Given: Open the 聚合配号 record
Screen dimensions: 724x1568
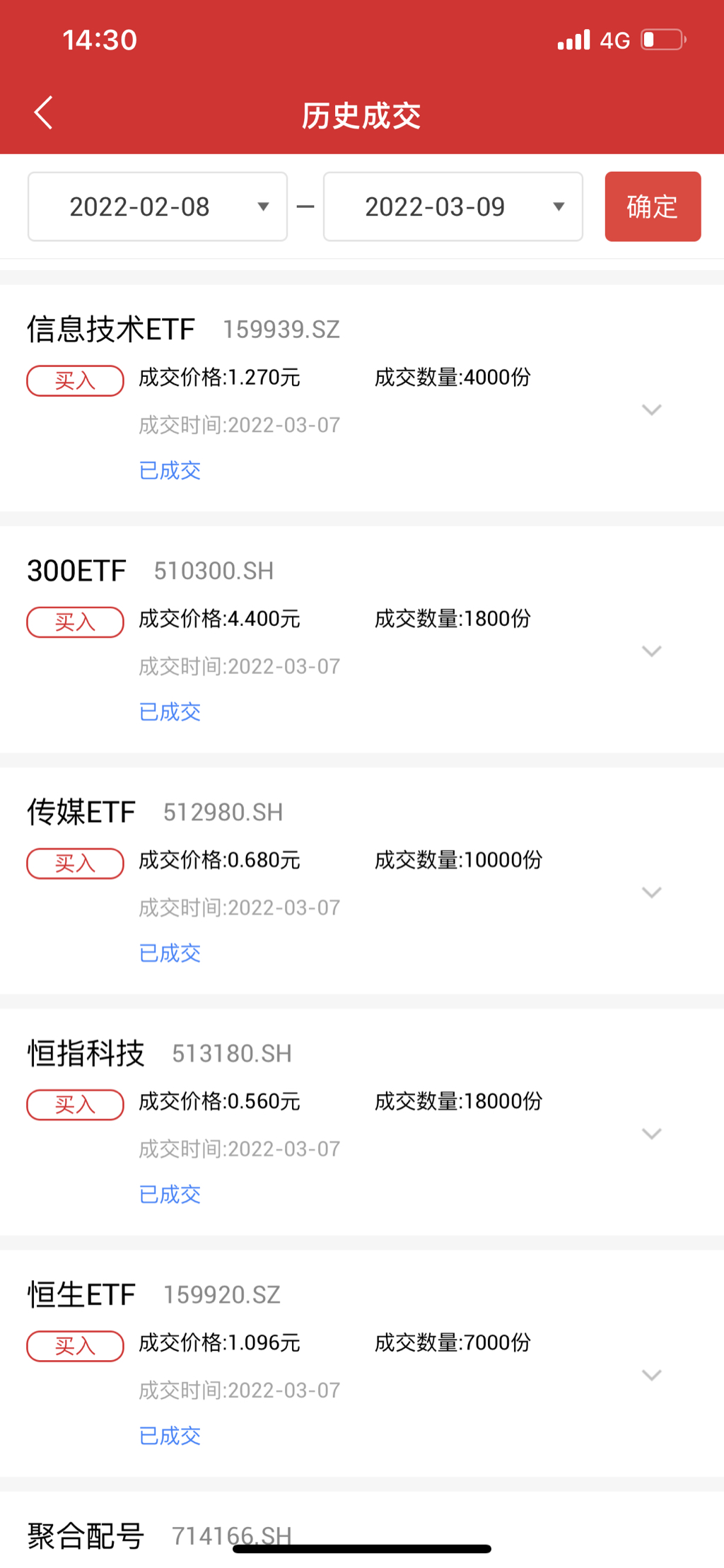Looking at the screenshot, I should point(86,1535).
